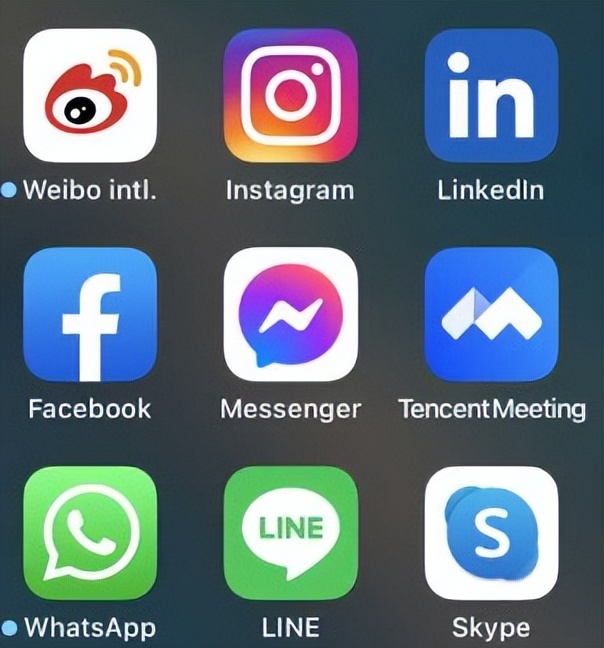Start the TencentMeeting app
The width and height of the screenshot is (604, 648).
click(x=491, y=314)
